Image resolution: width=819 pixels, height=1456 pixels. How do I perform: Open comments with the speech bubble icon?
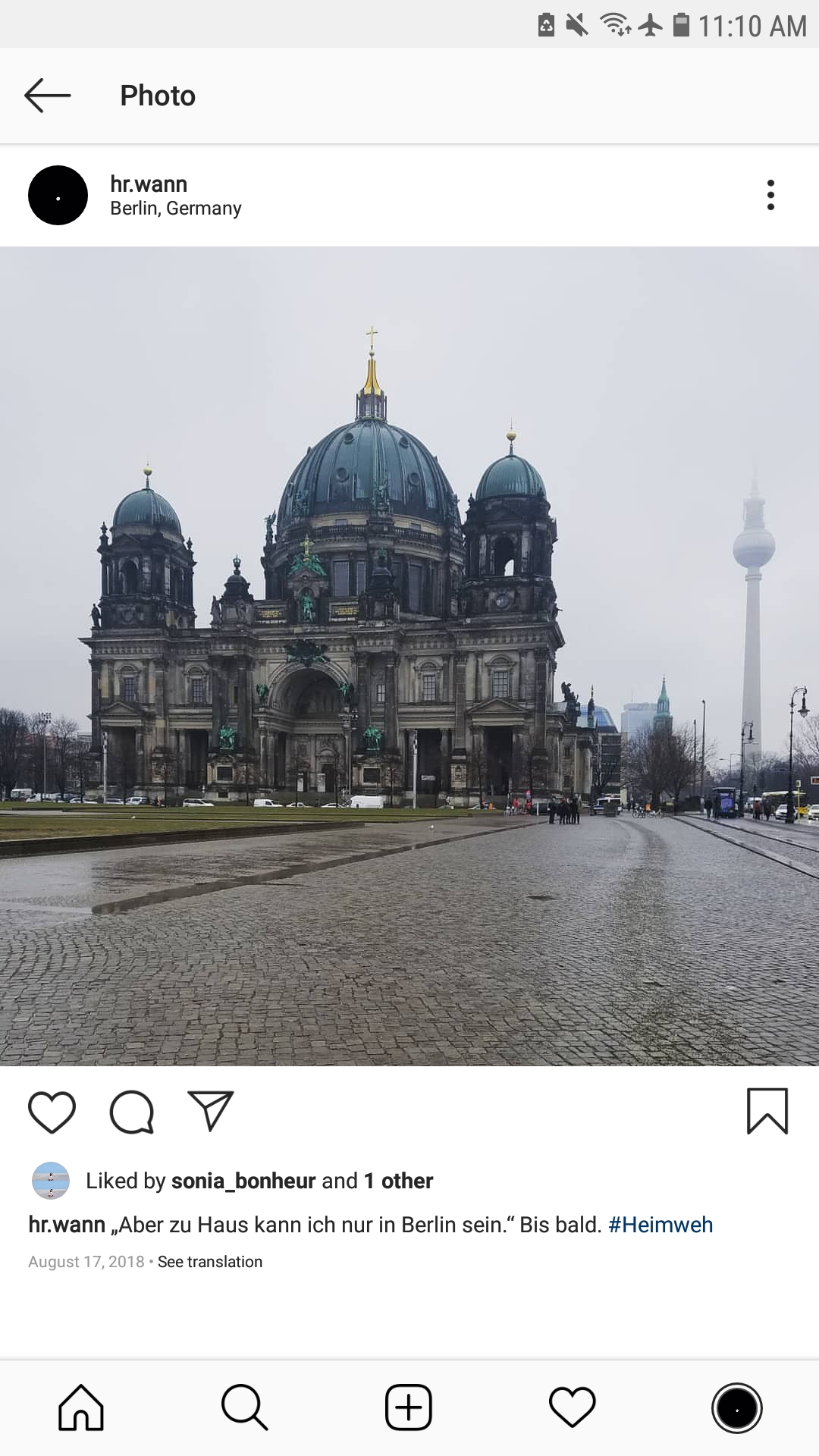tap(132, 1112)
